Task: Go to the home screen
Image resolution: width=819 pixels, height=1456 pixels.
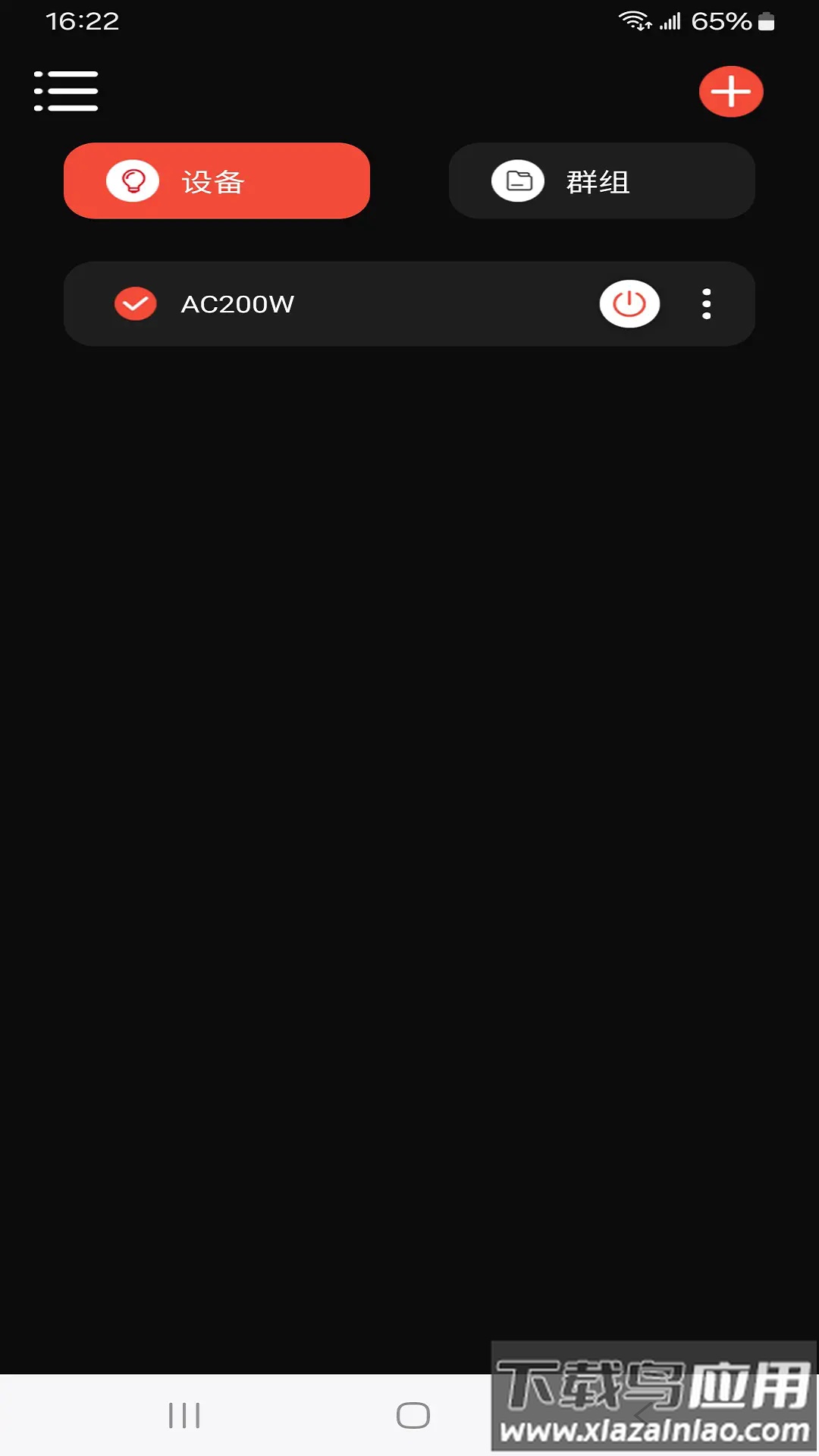Action: pos(413,1415)
